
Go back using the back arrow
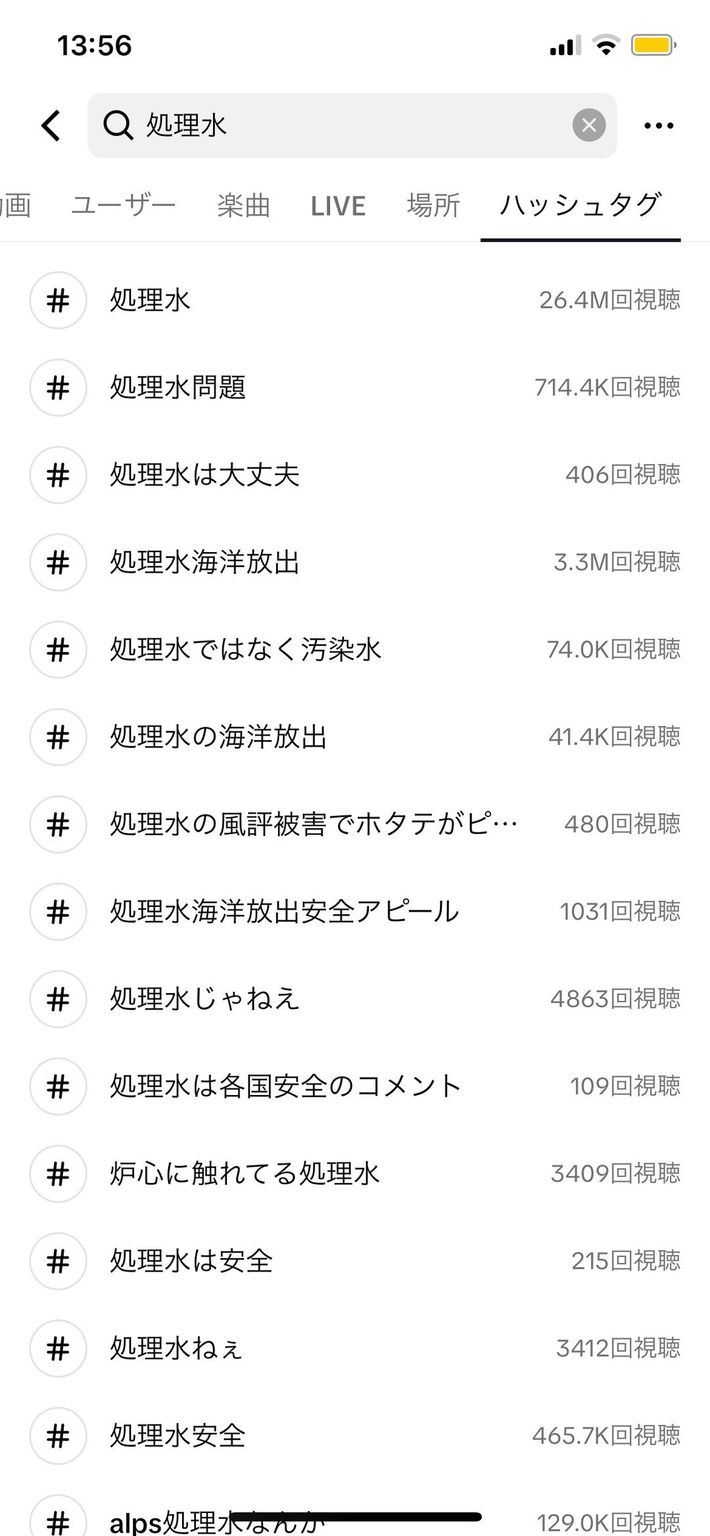click(50, 126)
